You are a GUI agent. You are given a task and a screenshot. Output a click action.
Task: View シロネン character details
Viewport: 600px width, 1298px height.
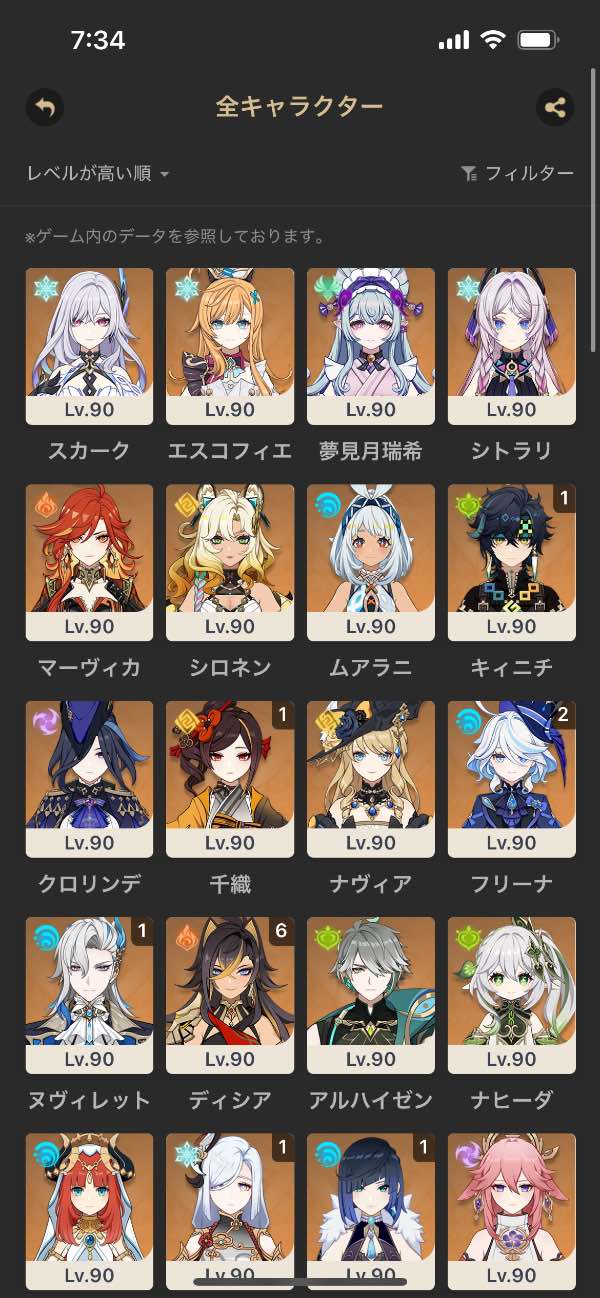click(230, 562)
